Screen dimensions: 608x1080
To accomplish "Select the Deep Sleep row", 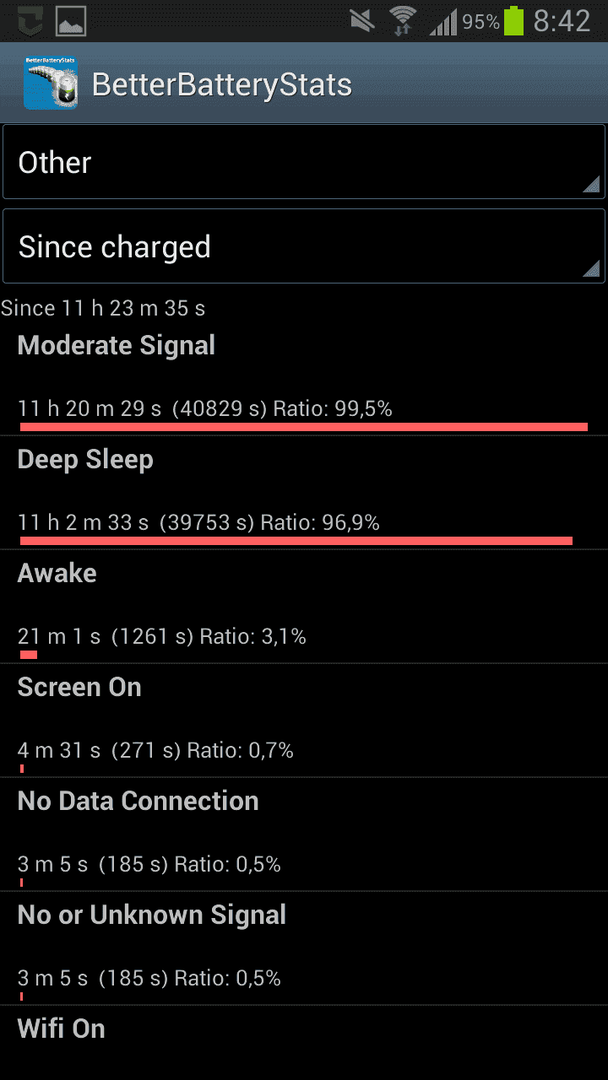I will [x=304, y=492].
